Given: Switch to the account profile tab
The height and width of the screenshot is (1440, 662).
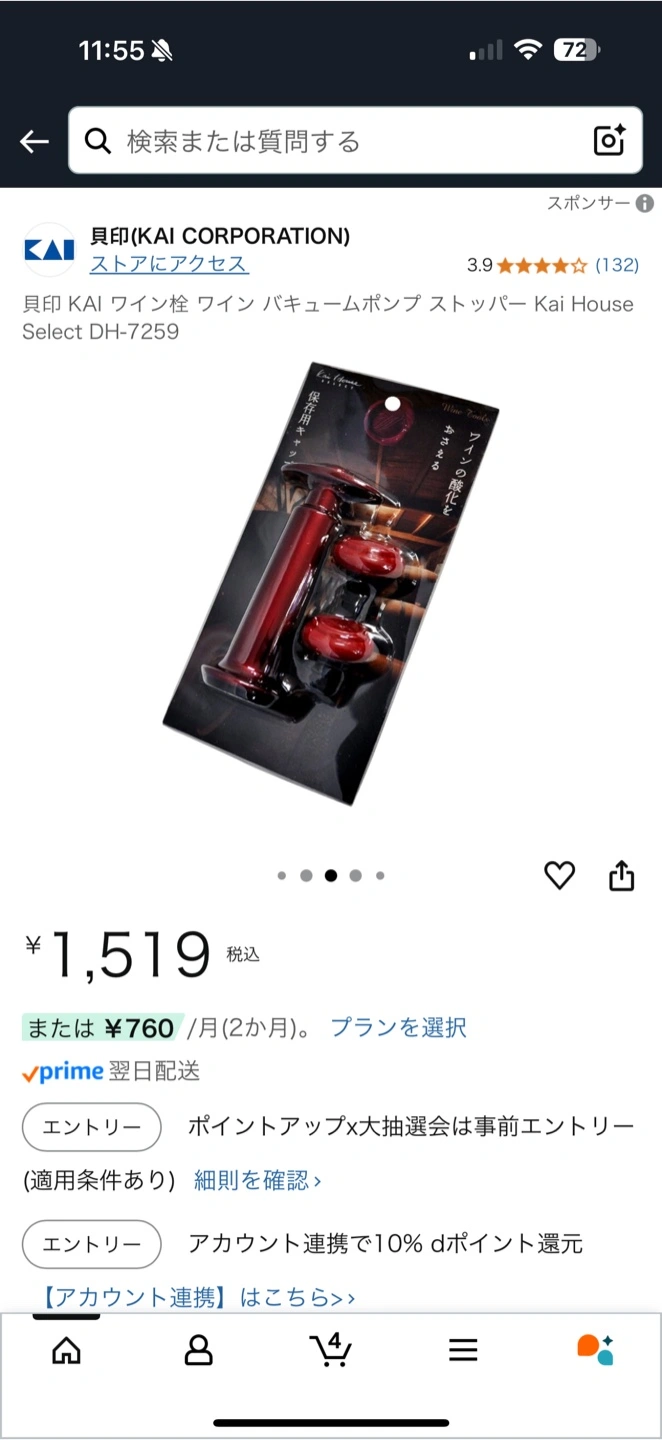Looking at the screenshot, I should [199, 1350].
